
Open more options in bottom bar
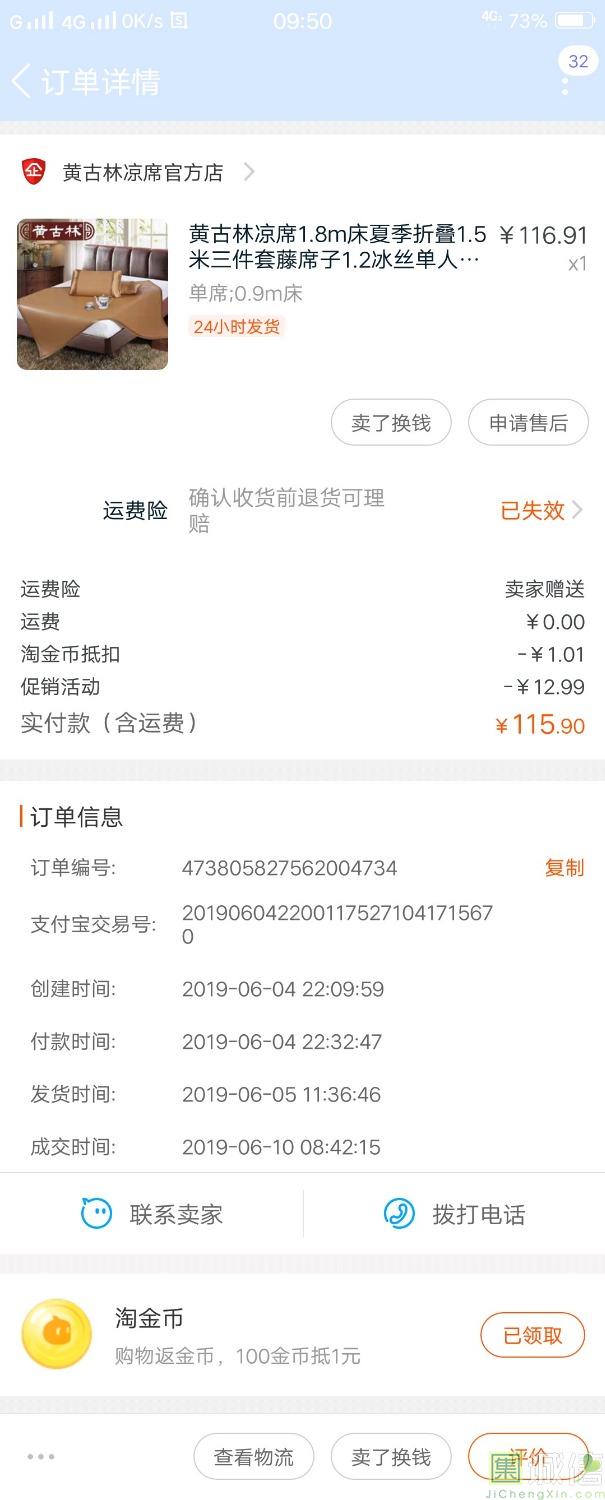click(41, 1457)
